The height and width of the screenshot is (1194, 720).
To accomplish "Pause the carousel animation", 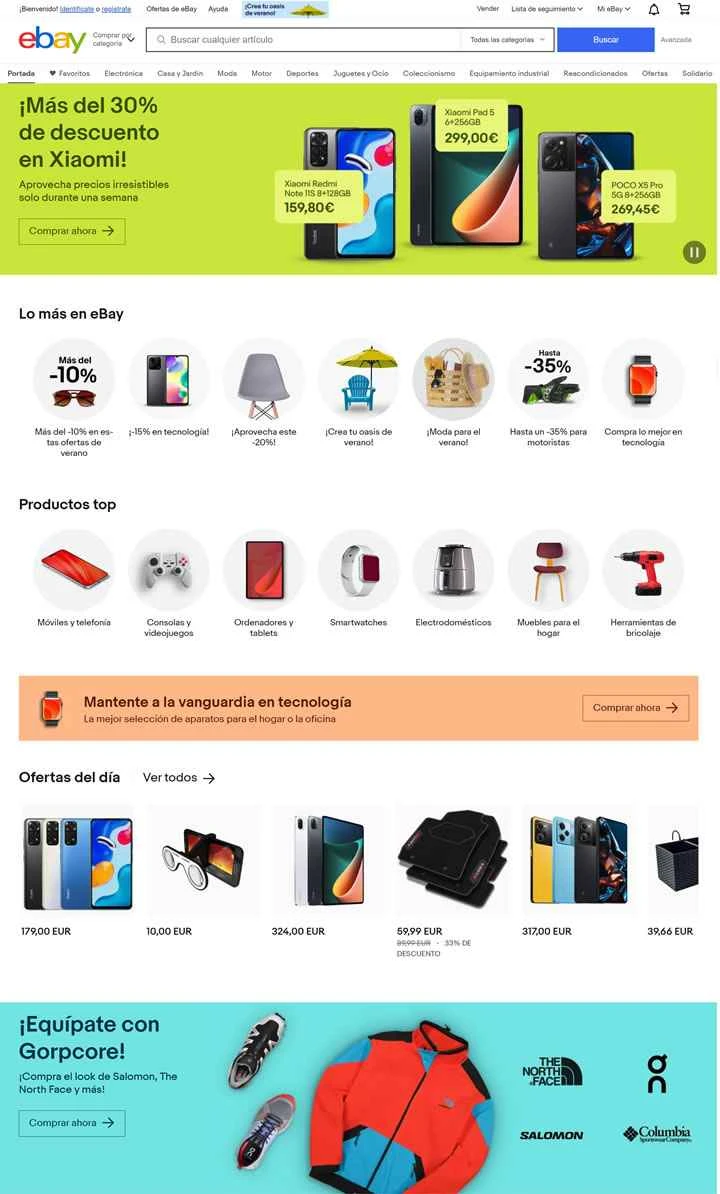I will point(693,252).
